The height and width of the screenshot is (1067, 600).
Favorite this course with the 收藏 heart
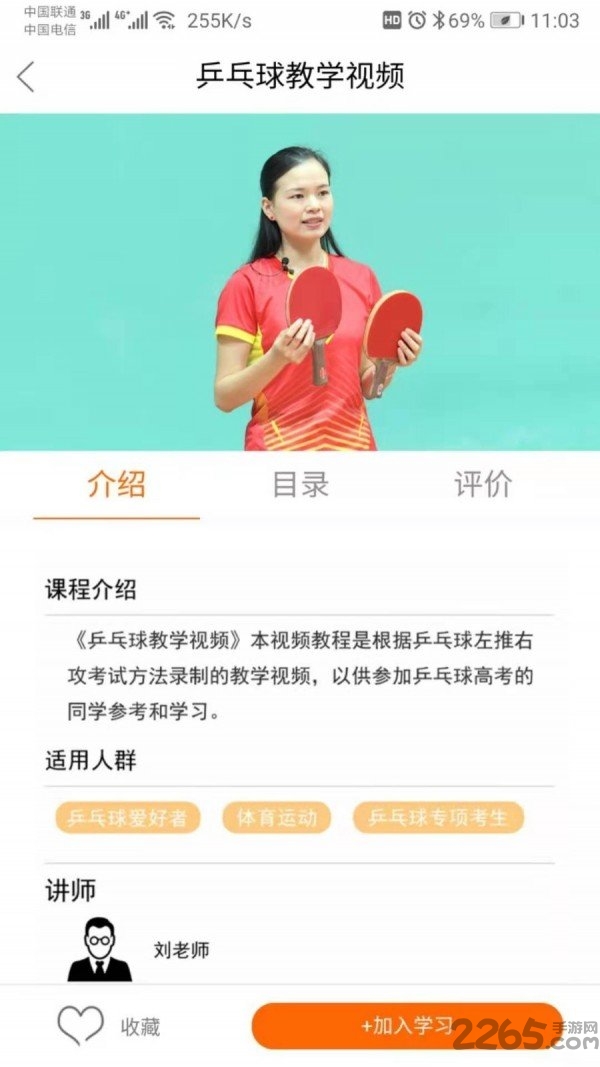pyautogui.click(x=81, y=1026)
